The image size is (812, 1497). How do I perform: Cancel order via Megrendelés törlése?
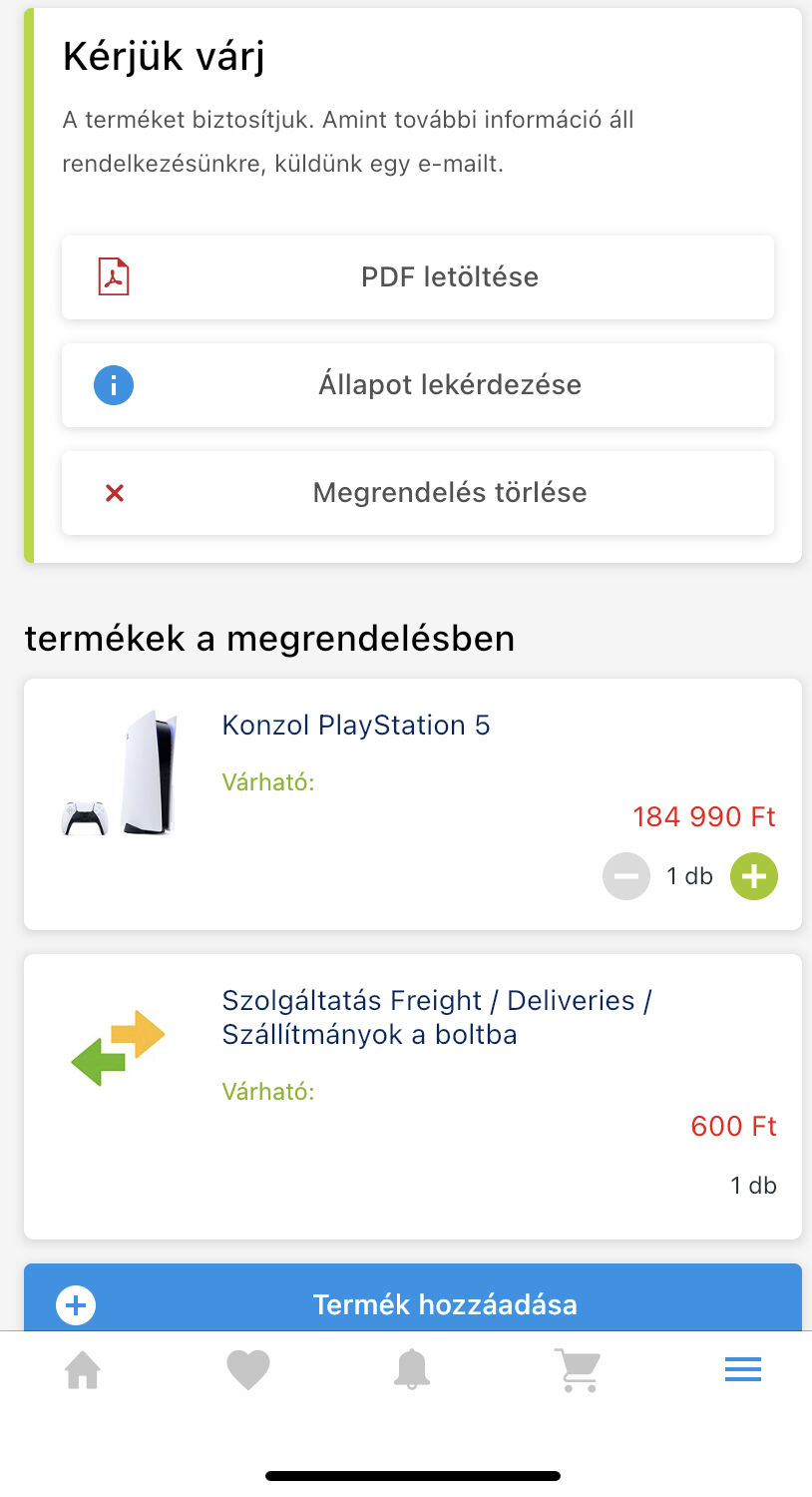[418, 493]
